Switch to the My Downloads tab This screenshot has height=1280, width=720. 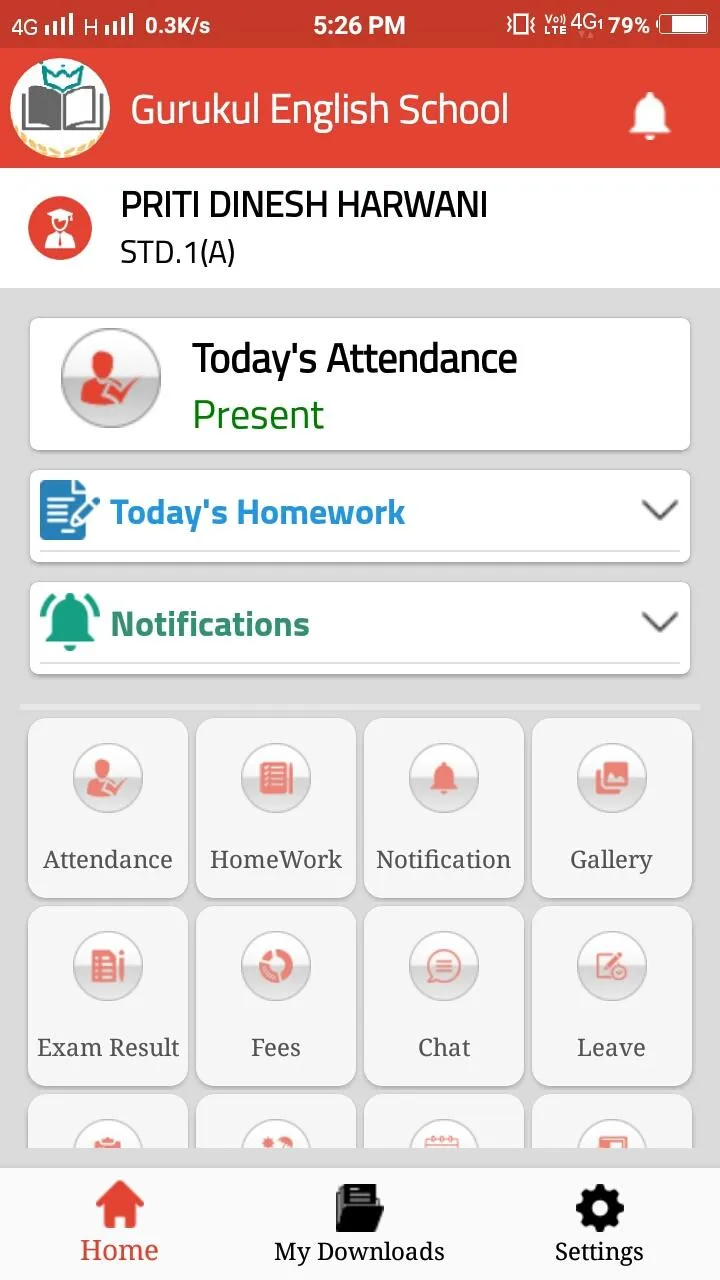tap(359, 1222)
